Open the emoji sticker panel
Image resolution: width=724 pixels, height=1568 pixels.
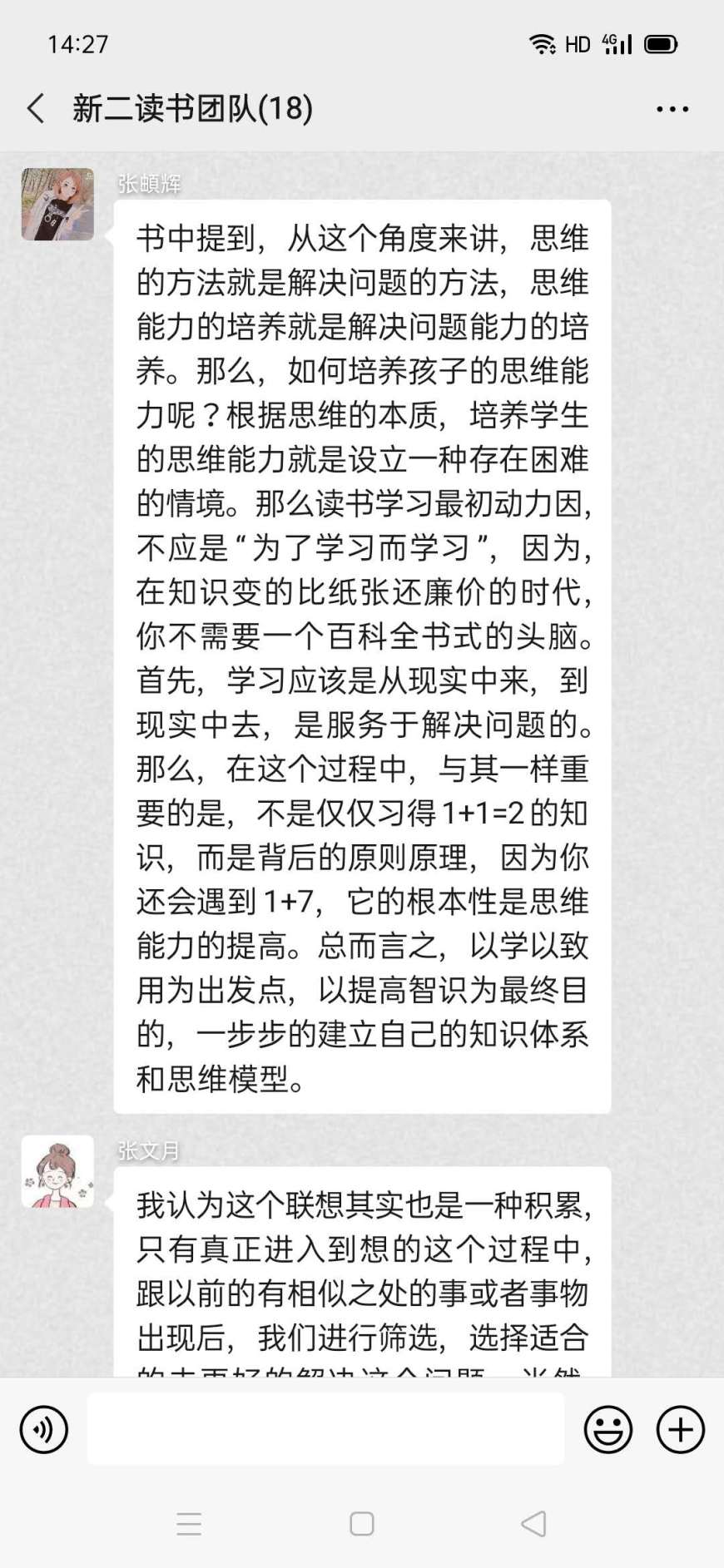(x=608, y=1430)
